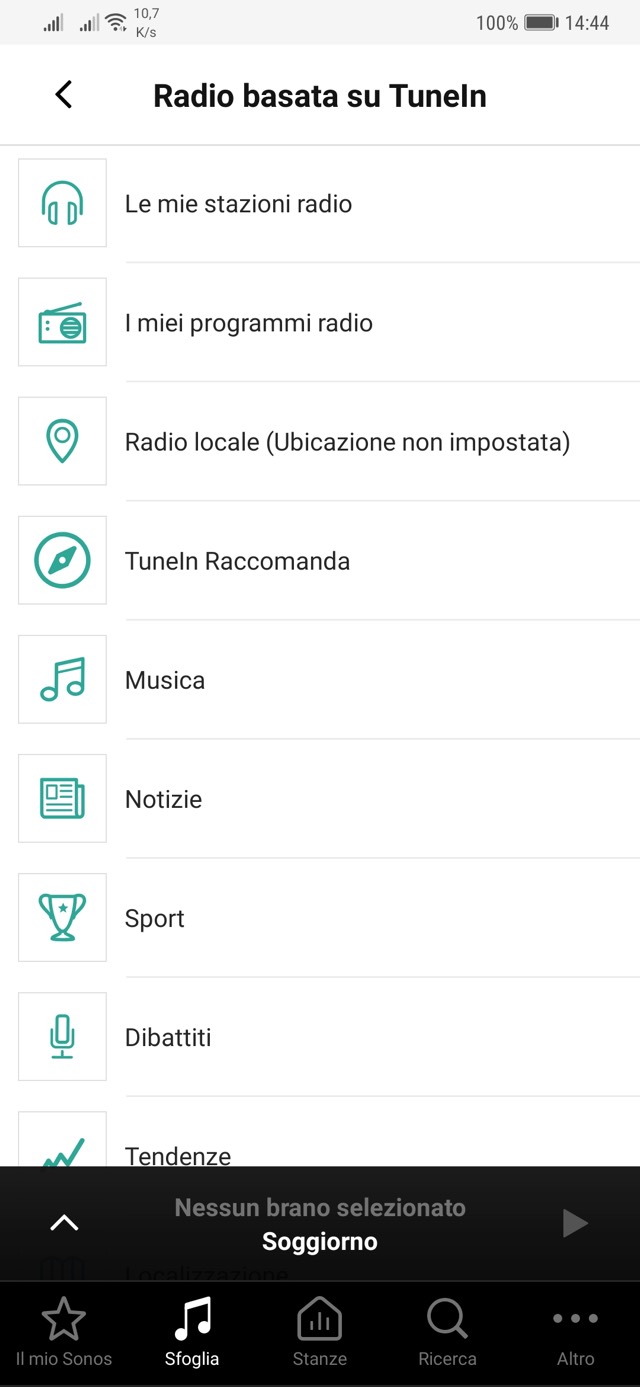Select the Sfoglia tab
The image size is (640, 1387).
(192, 1333)
